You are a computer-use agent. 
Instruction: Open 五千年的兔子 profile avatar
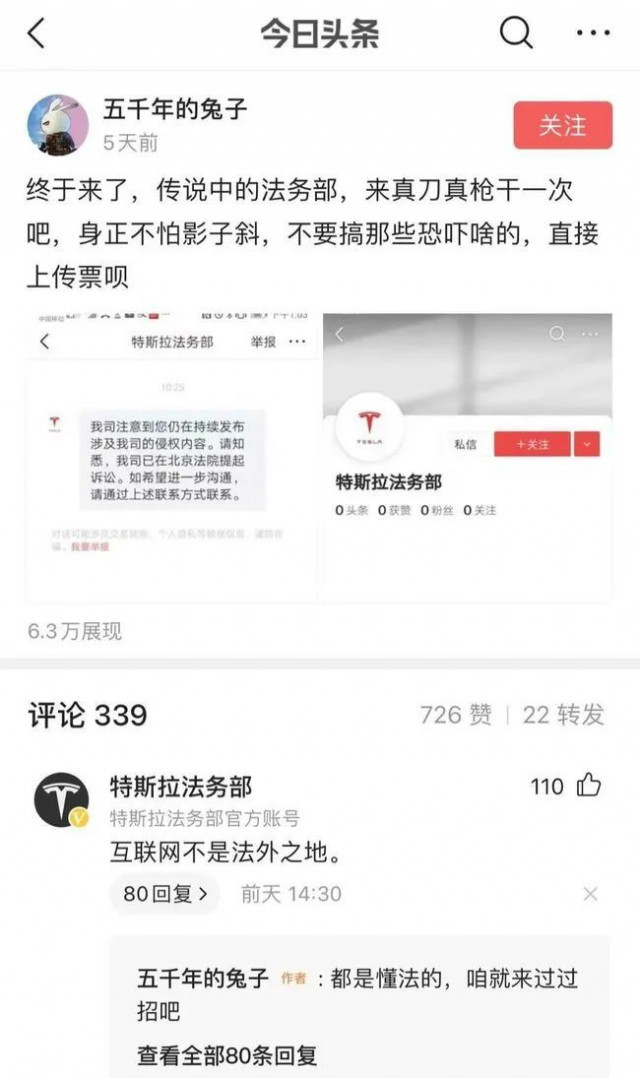point(58,124)
